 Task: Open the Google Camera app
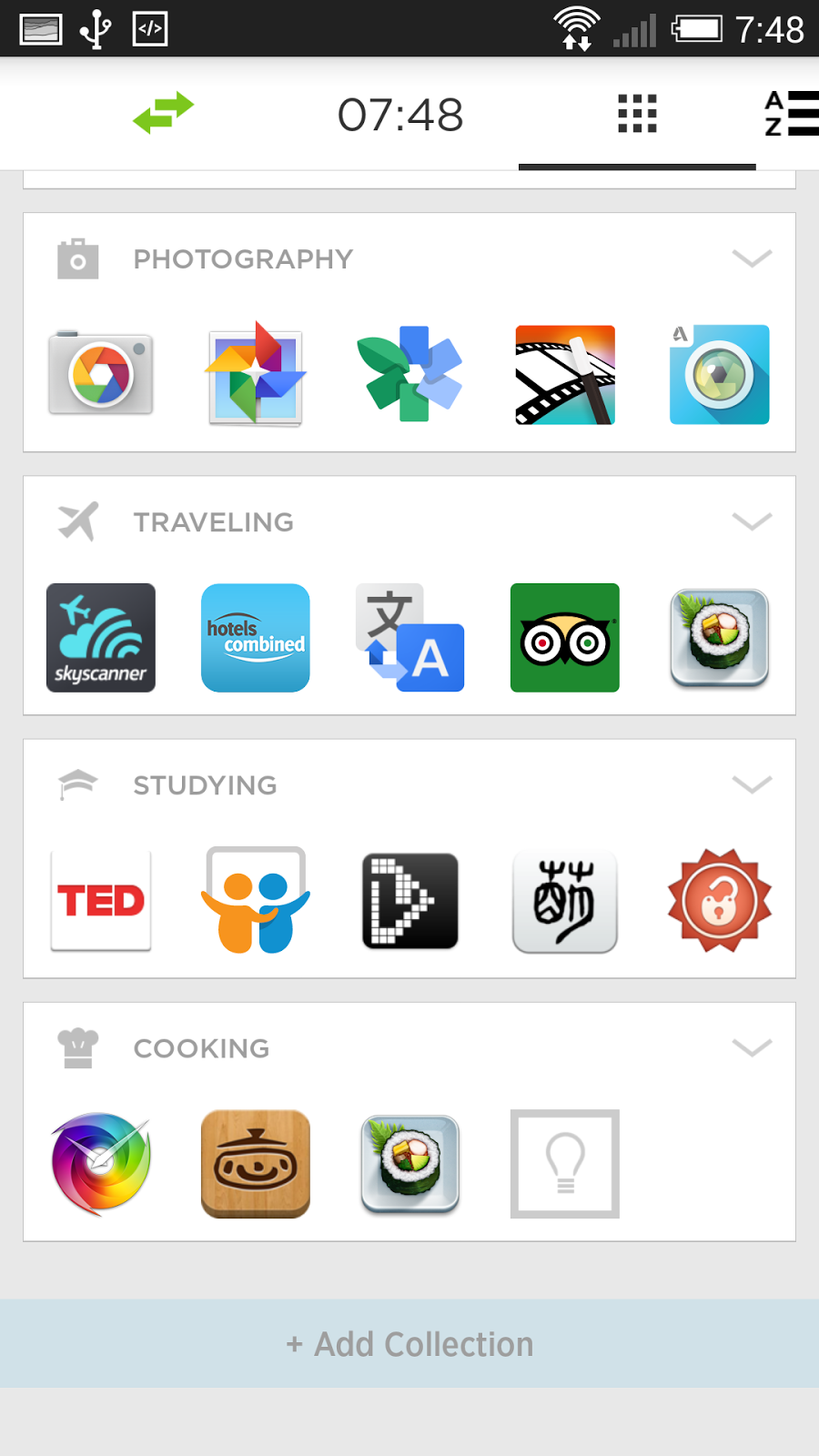[101, 374]
